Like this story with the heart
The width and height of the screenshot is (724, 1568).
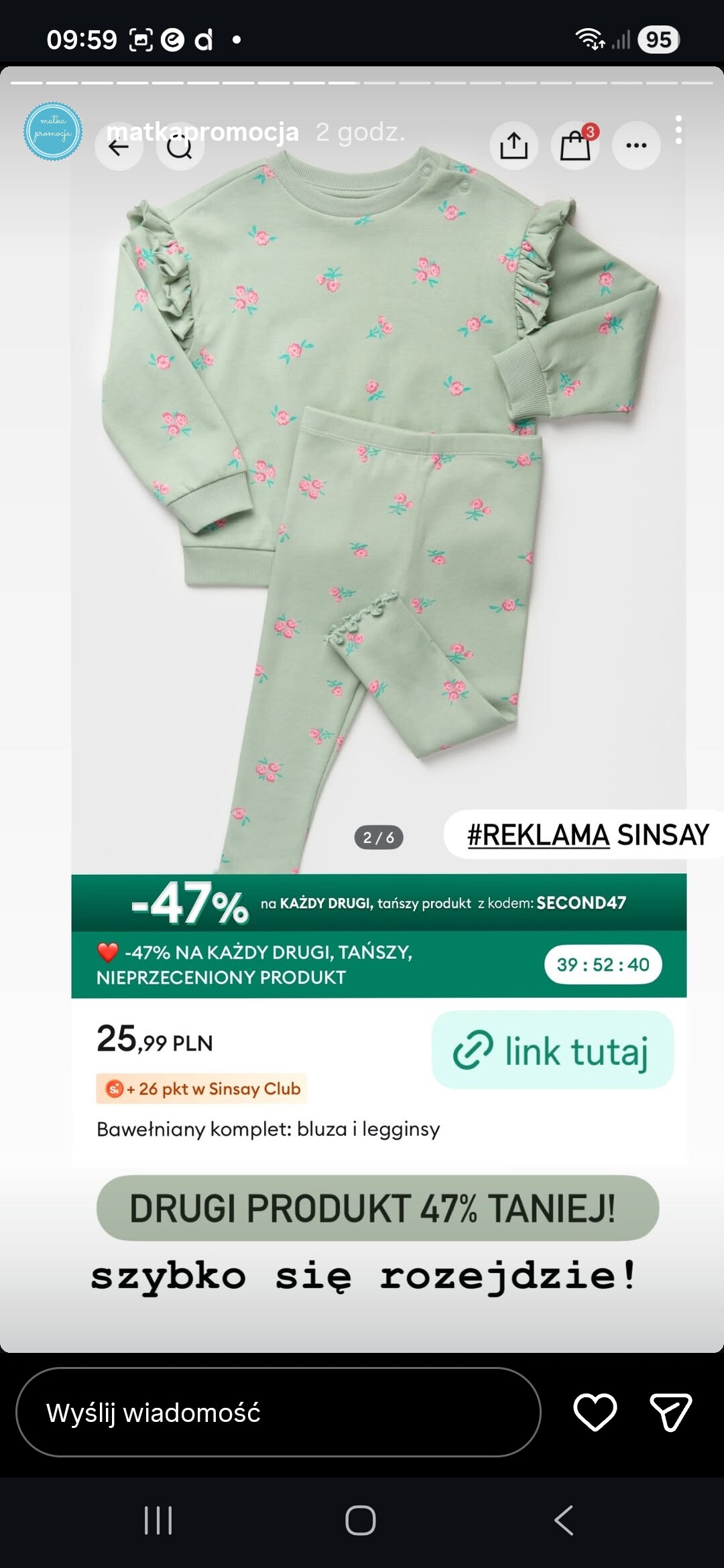pyautogui.click(x=595, y=1413)
